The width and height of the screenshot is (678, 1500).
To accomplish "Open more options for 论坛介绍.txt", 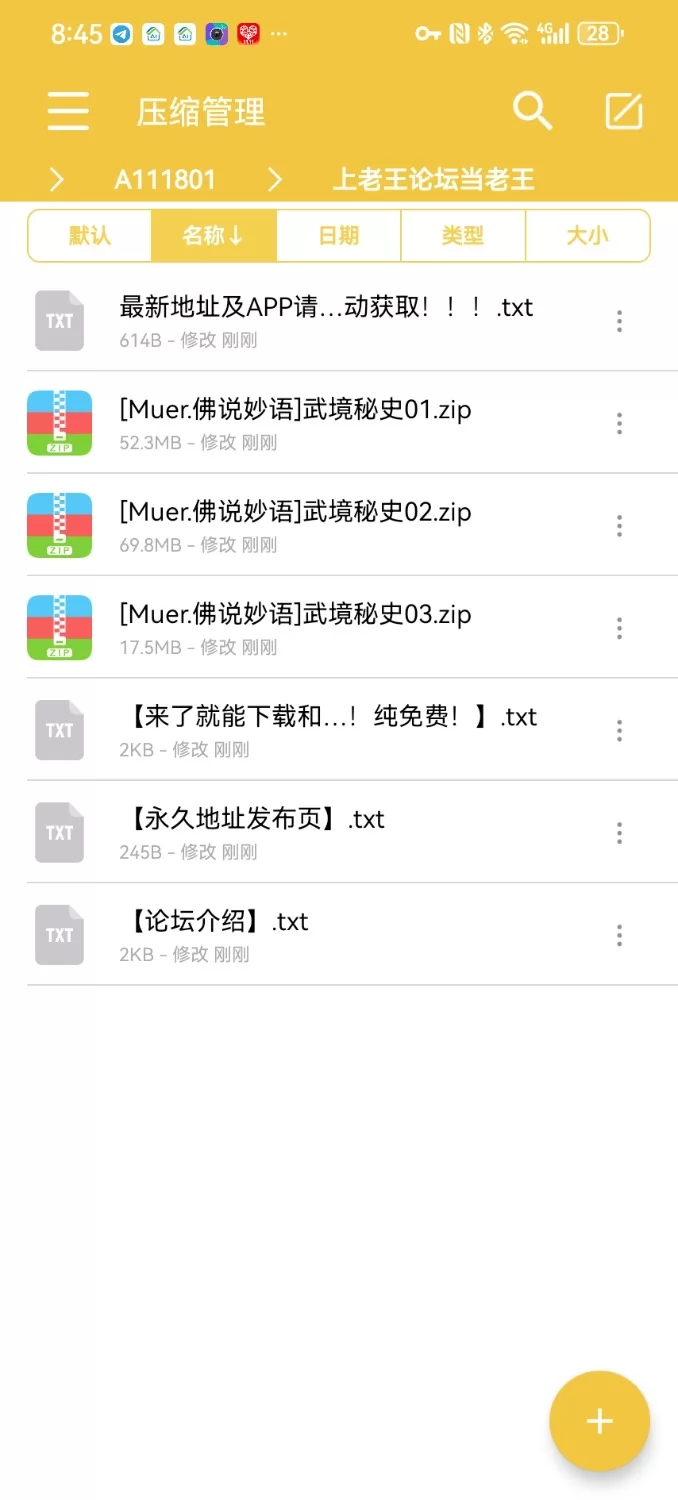I will [619, 935].
